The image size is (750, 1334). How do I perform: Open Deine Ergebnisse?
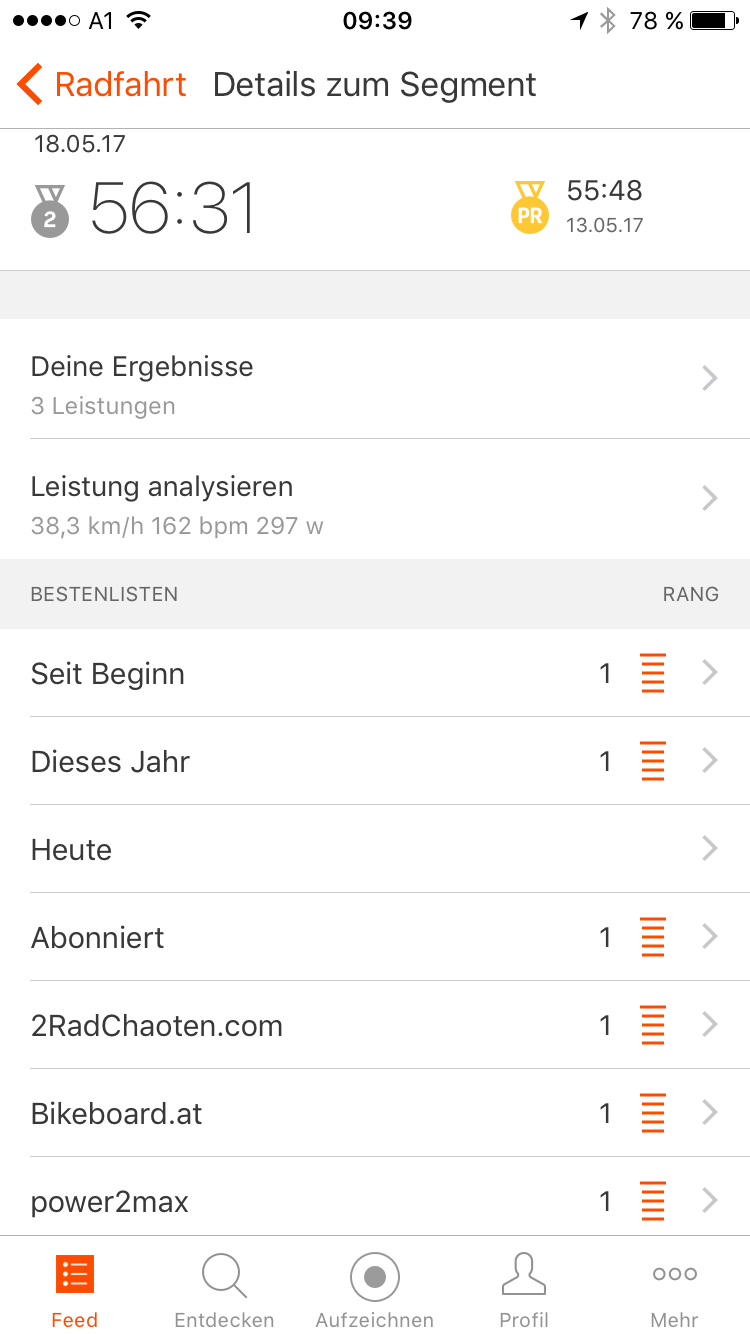pyautogui.click(x=375, y=379)
